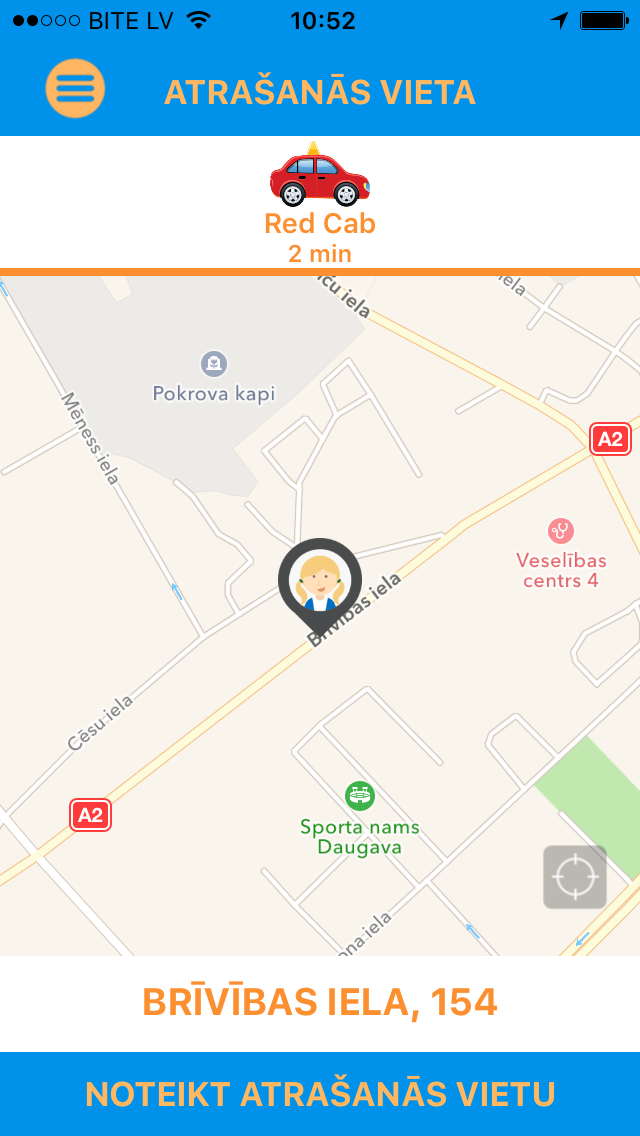The width and height of the screenshot is (640, 1136).
Task: Open the hamburger menu
Action: pyautogui.click(x=75, y=89)
